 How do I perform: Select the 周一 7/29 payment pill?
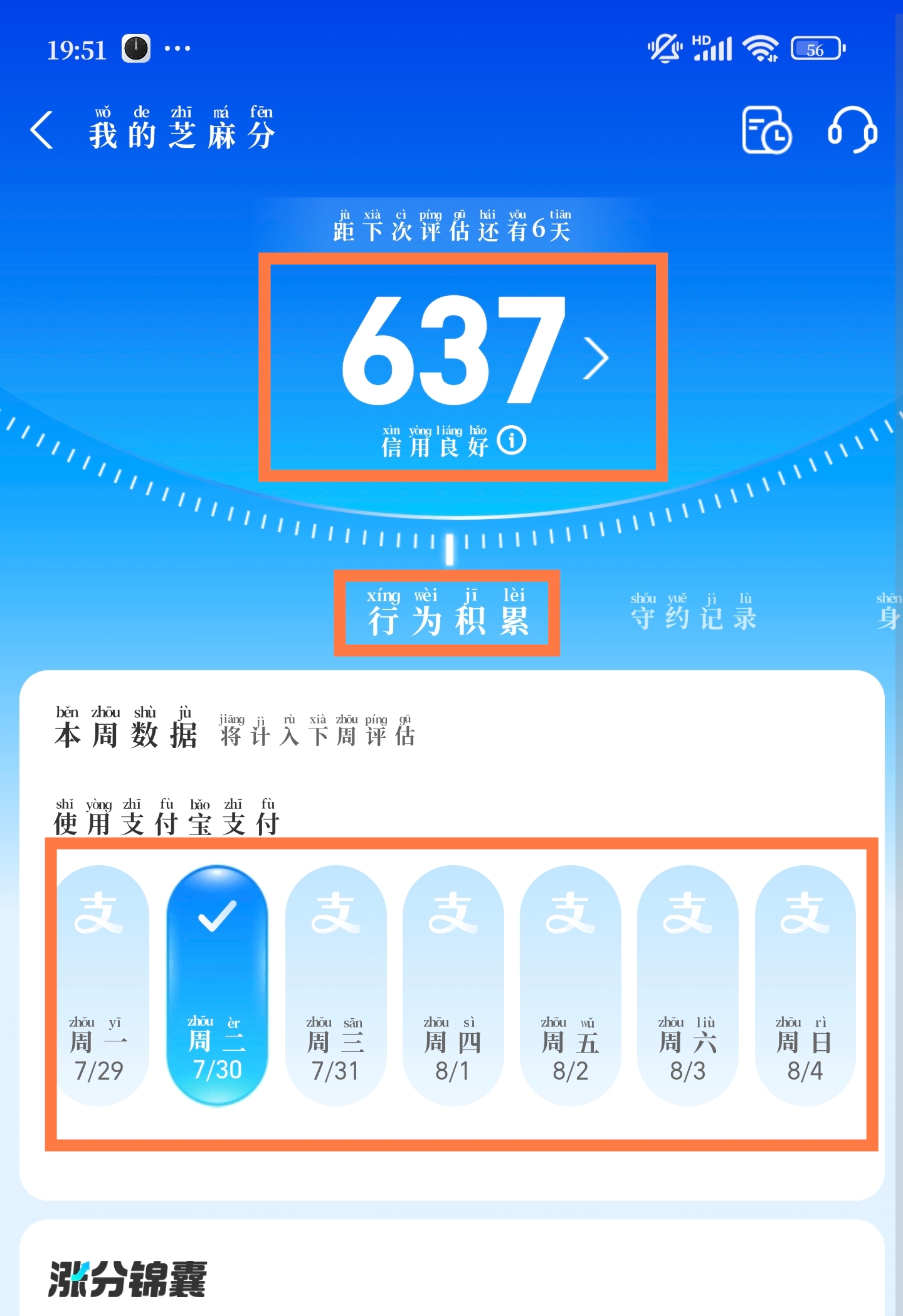pos(100,984)
